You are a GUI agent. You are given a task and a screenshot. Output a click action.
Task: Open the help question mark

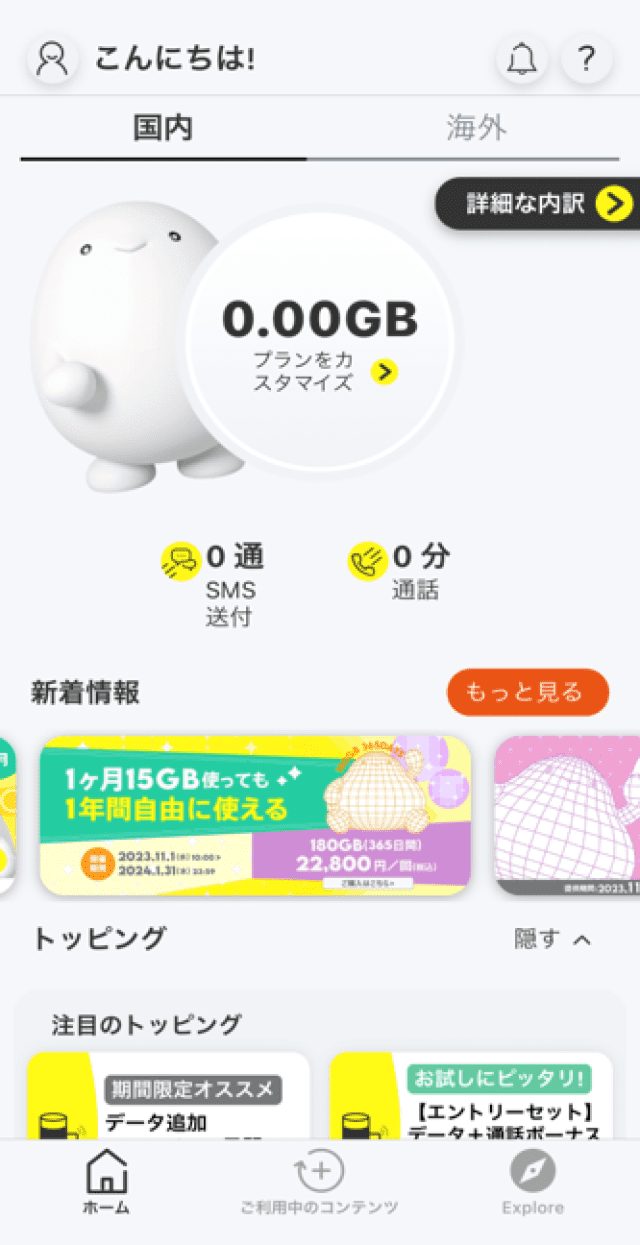pyautogui.click(x=586, y=60)
